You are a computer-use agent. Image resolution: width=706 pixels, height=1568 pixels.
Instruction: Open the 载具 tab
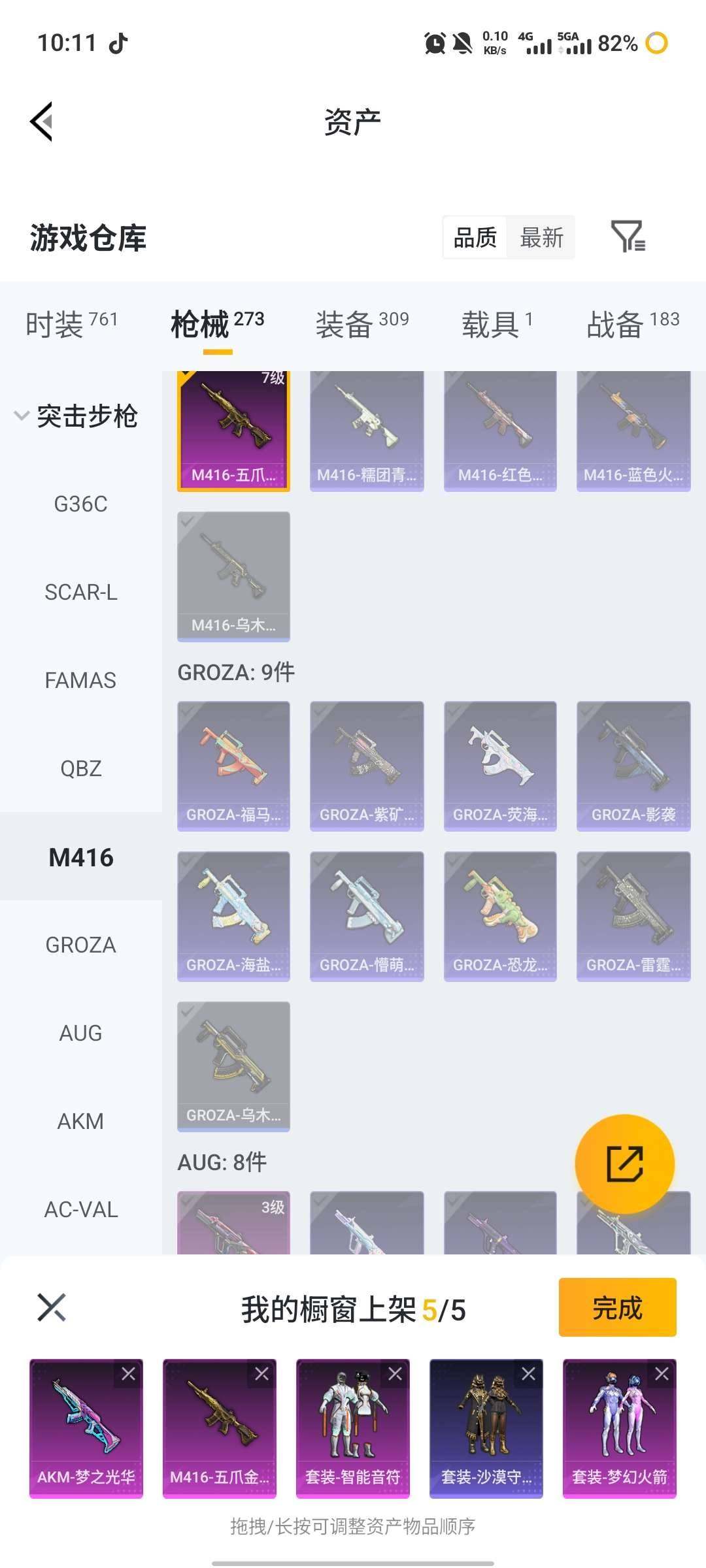coord(497,324)
